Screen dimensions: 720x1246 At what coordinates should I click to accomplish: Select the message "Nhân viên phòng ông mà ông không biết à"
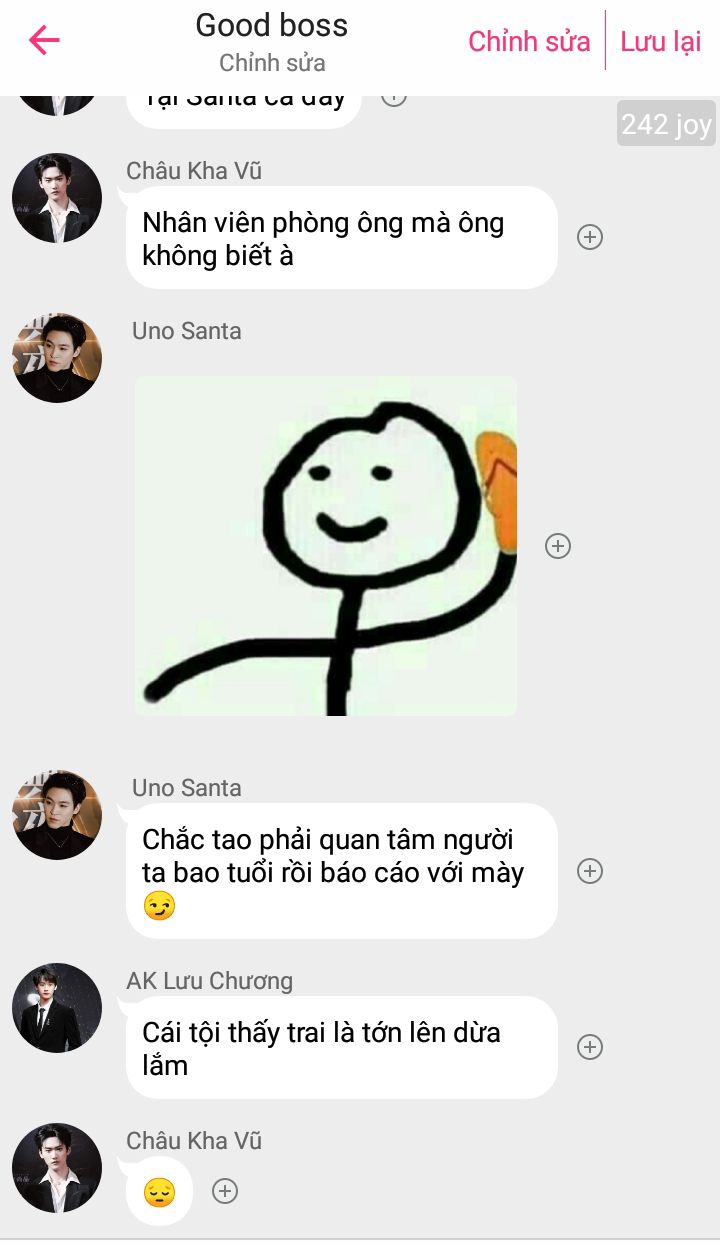pos(340,238)
